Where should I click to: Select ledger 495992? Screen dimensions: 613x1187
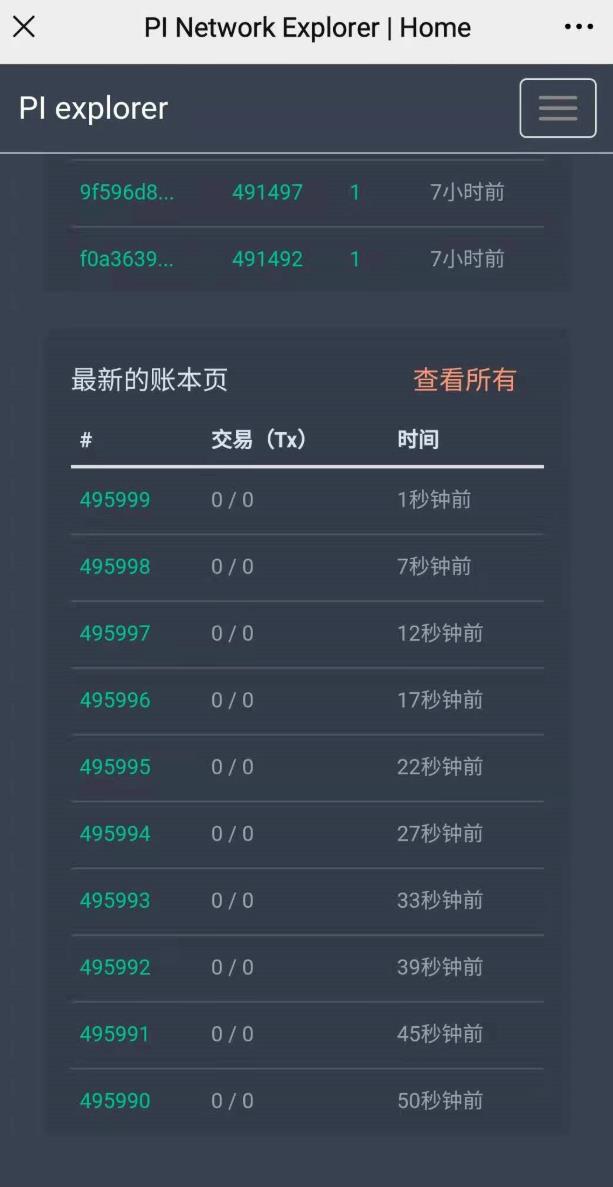(115, 967)
